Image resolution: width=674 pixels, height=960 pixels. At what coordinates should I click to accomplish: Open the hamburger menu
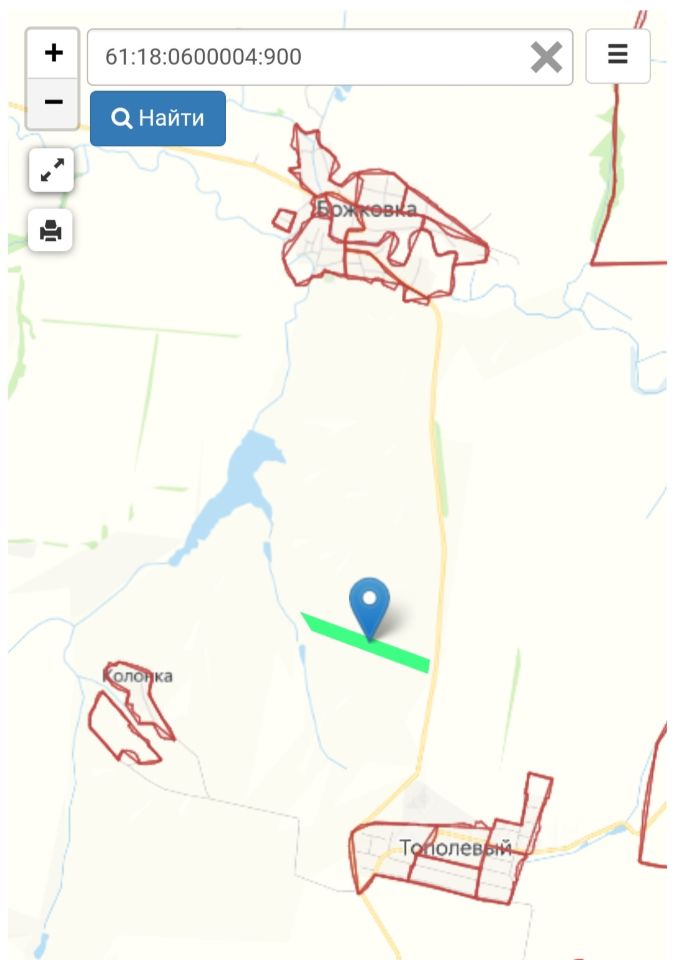[x=618, y=55]
